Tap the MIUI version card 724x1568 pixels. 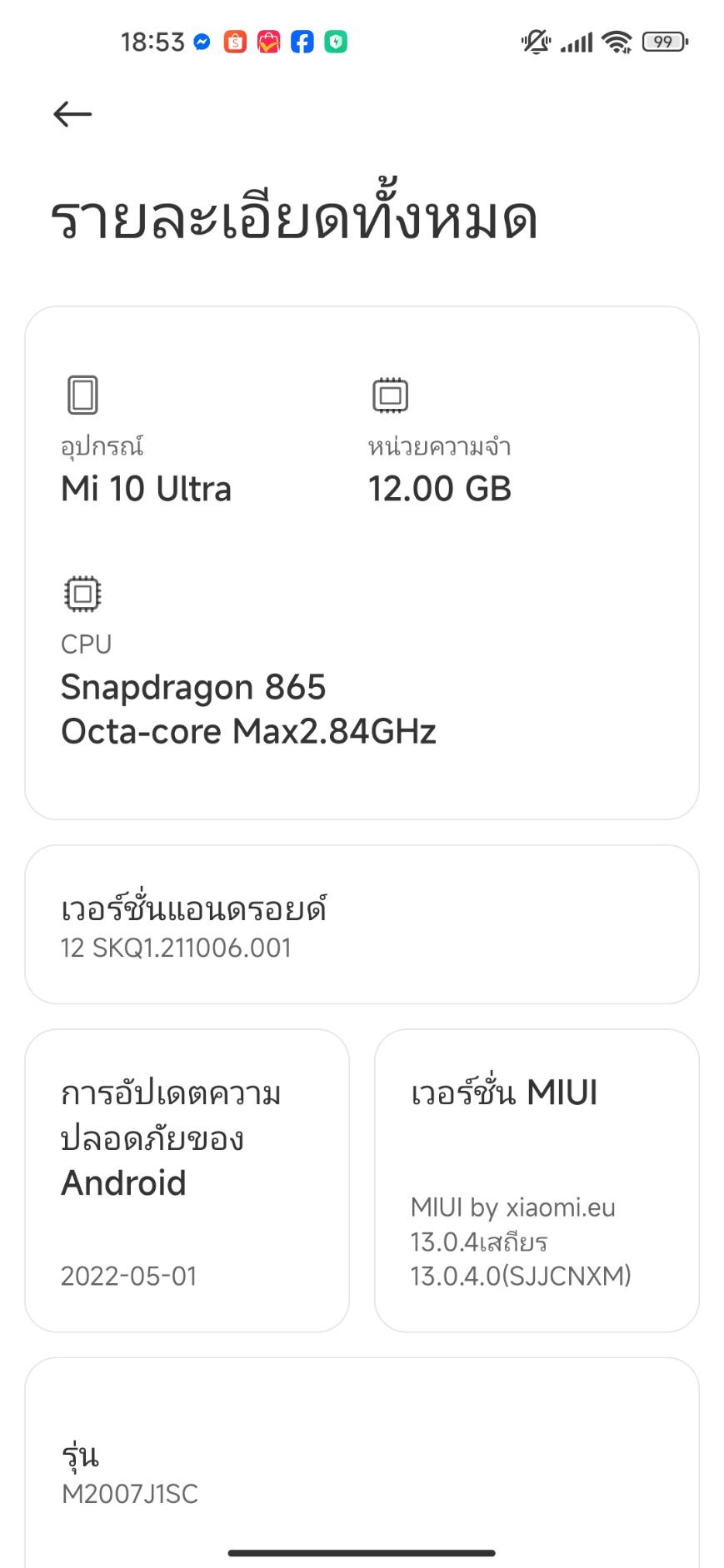coord(537,1180)
